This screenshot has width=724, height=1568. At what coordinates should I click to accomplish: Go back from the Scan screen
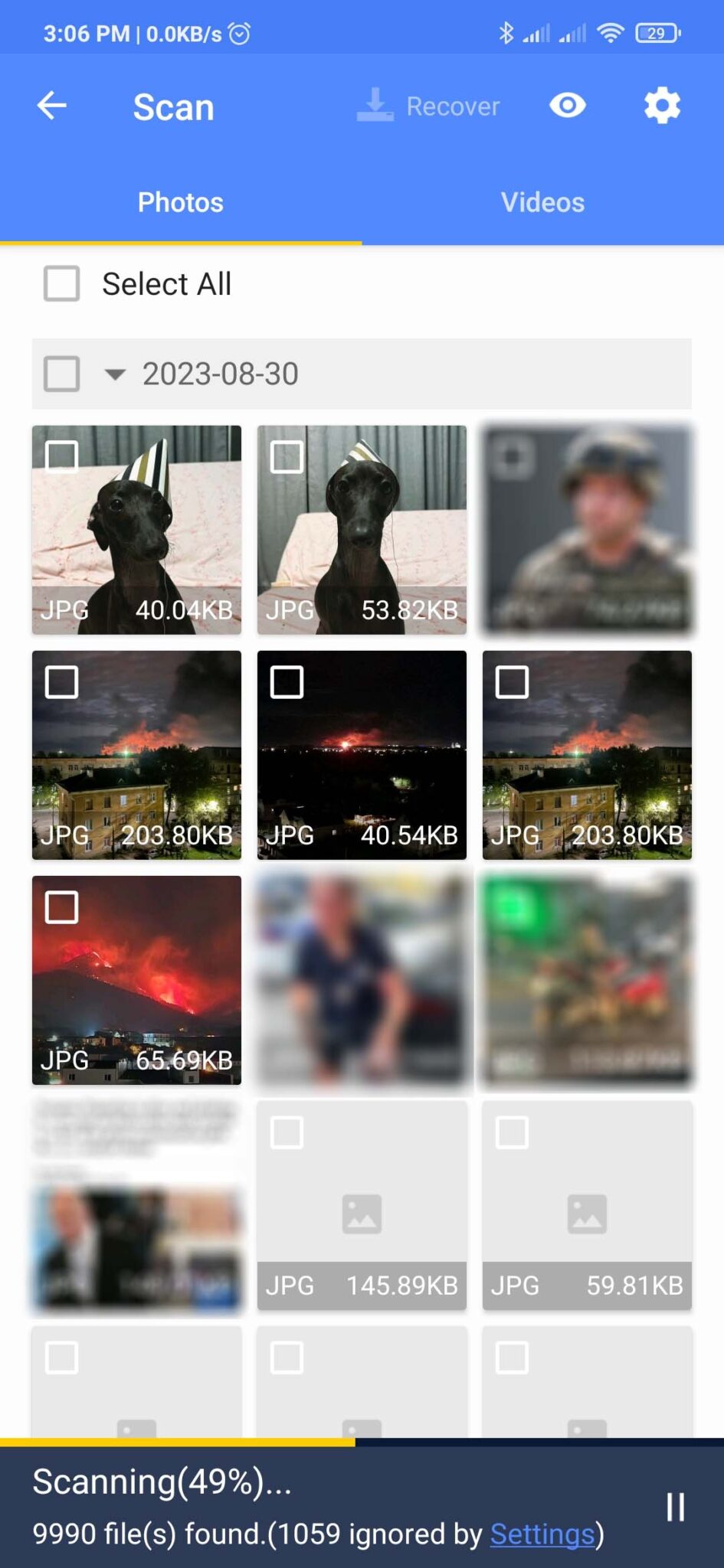52,106
